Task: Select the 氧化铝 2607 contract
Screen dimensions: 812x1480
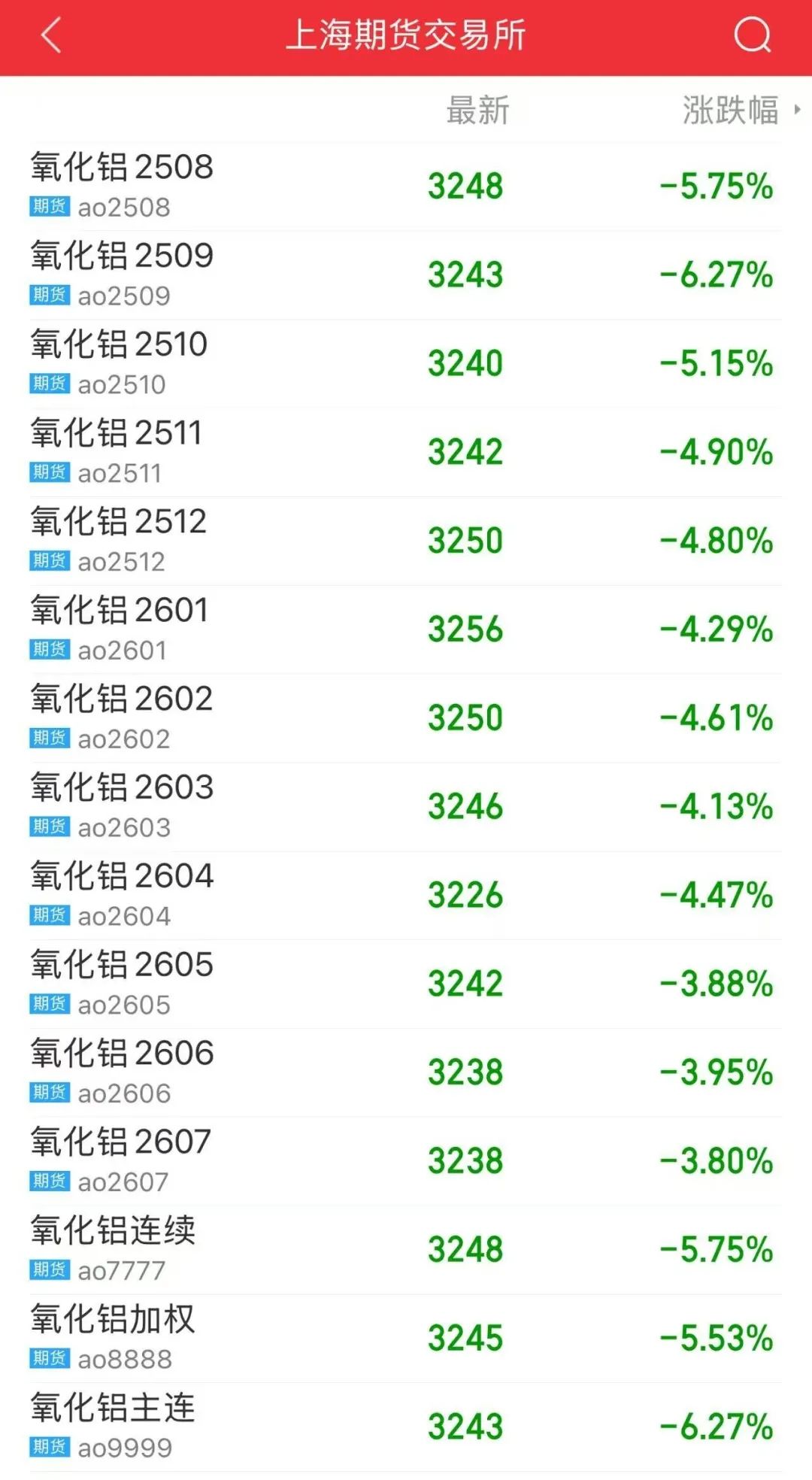Action: (406, 1163)
